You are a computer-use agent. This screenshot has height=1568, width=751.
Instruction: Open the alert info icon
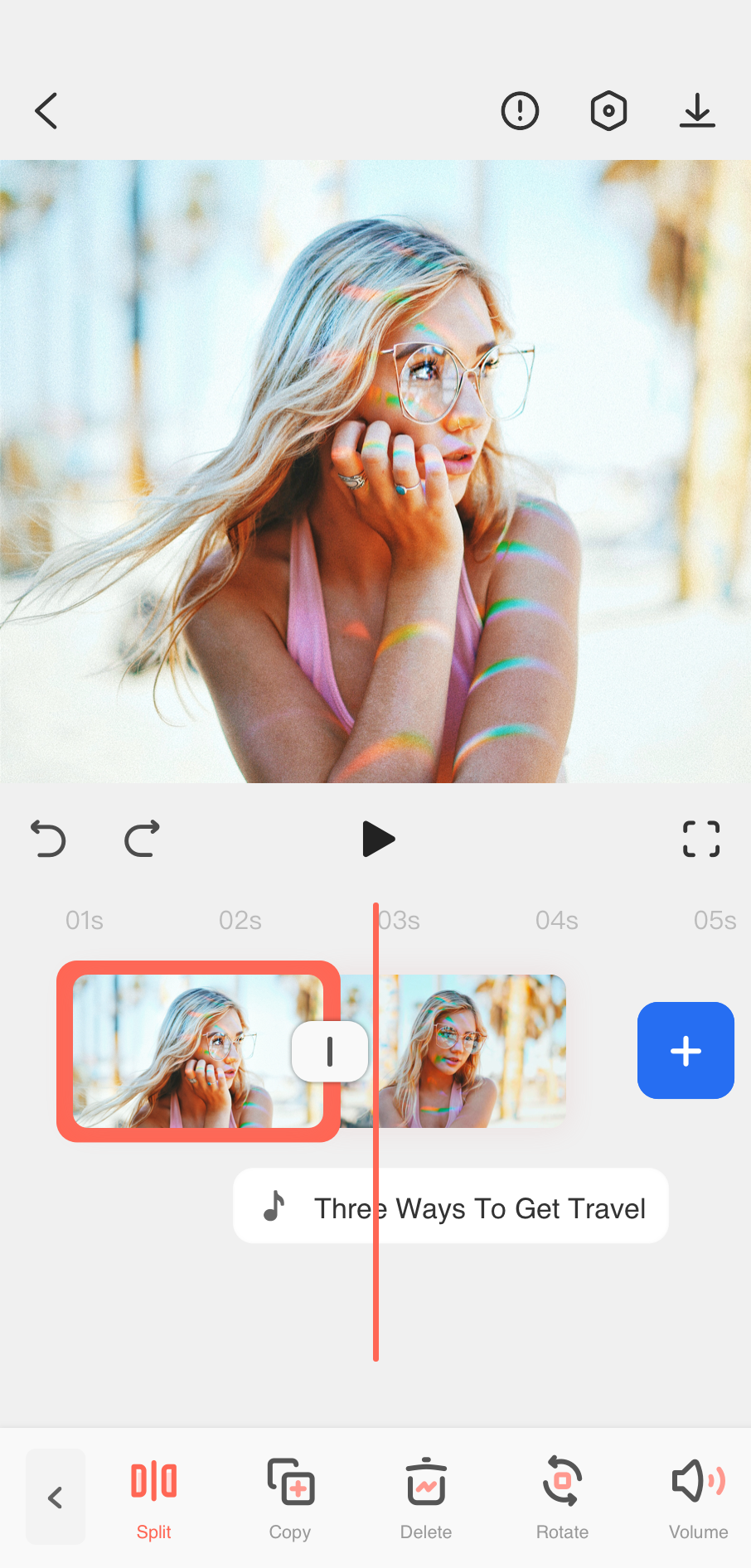click(520, 111)
